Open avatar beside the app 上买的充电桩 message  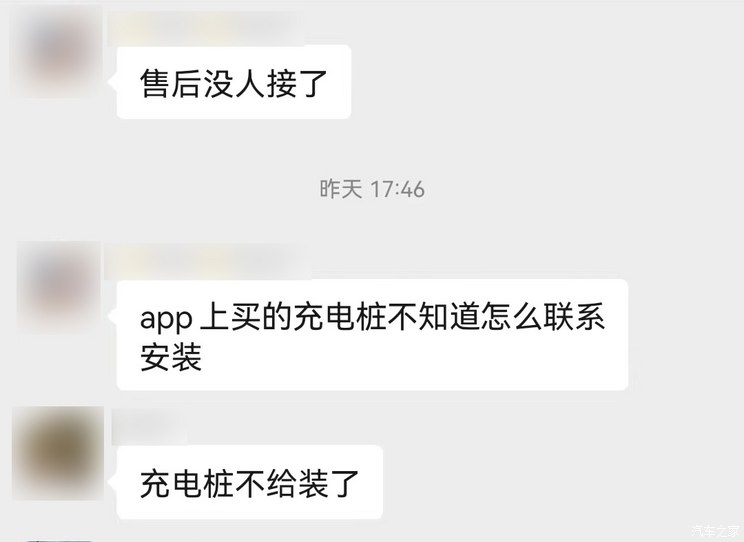click(x=60, y=286)
